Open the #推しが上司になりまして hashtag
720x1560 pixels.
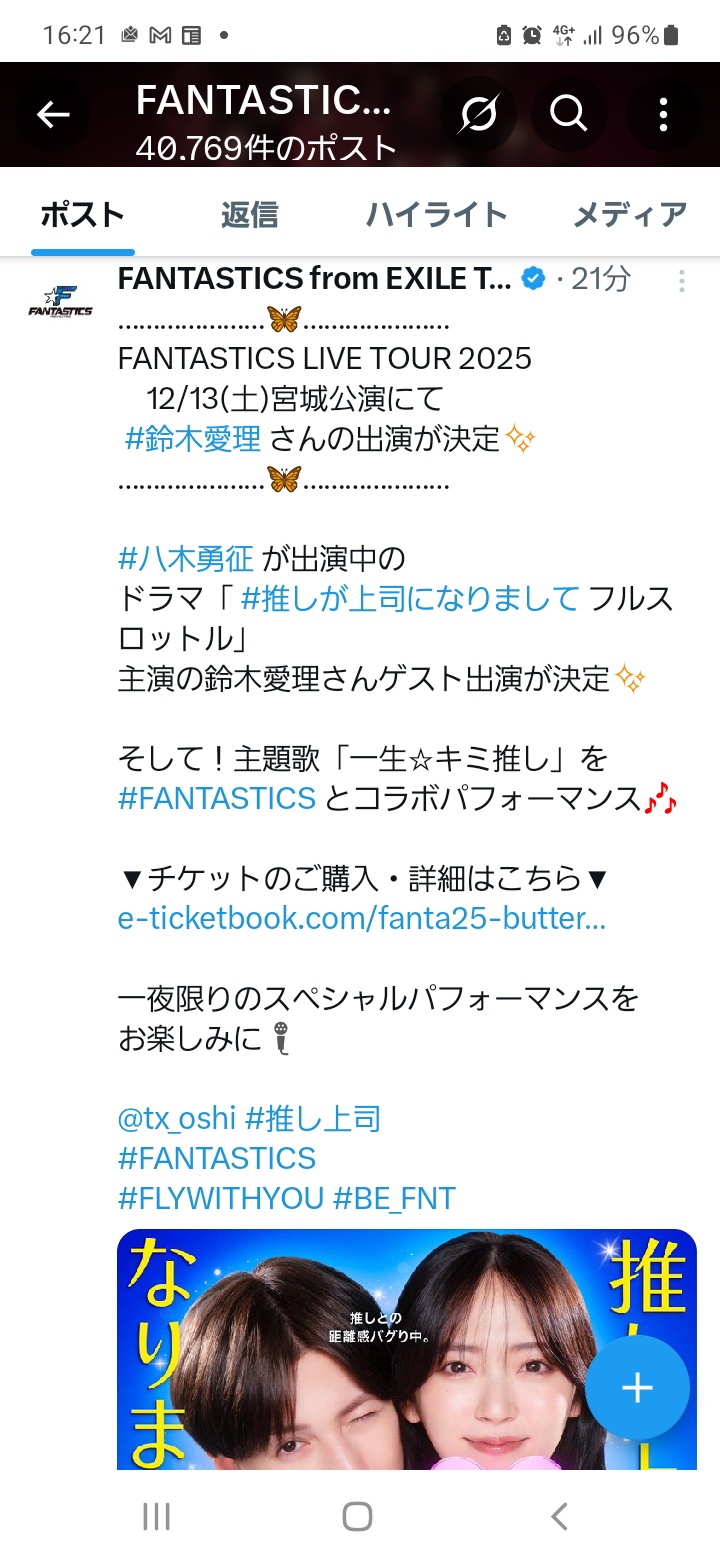[410, 598]
